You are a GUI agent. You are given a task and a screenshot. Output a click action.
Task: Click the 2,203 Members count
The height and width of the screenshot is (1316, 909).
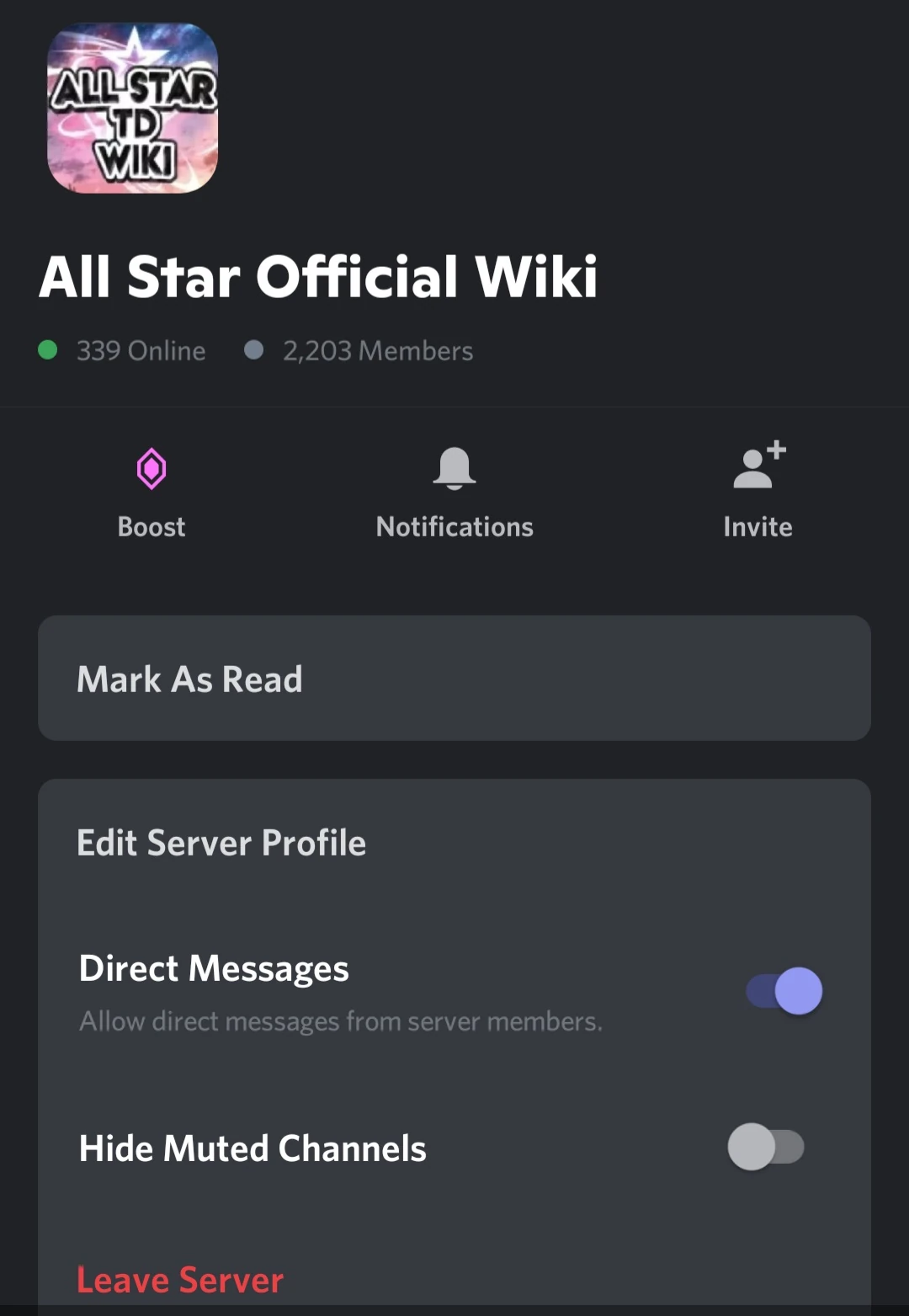click(377, 349)
